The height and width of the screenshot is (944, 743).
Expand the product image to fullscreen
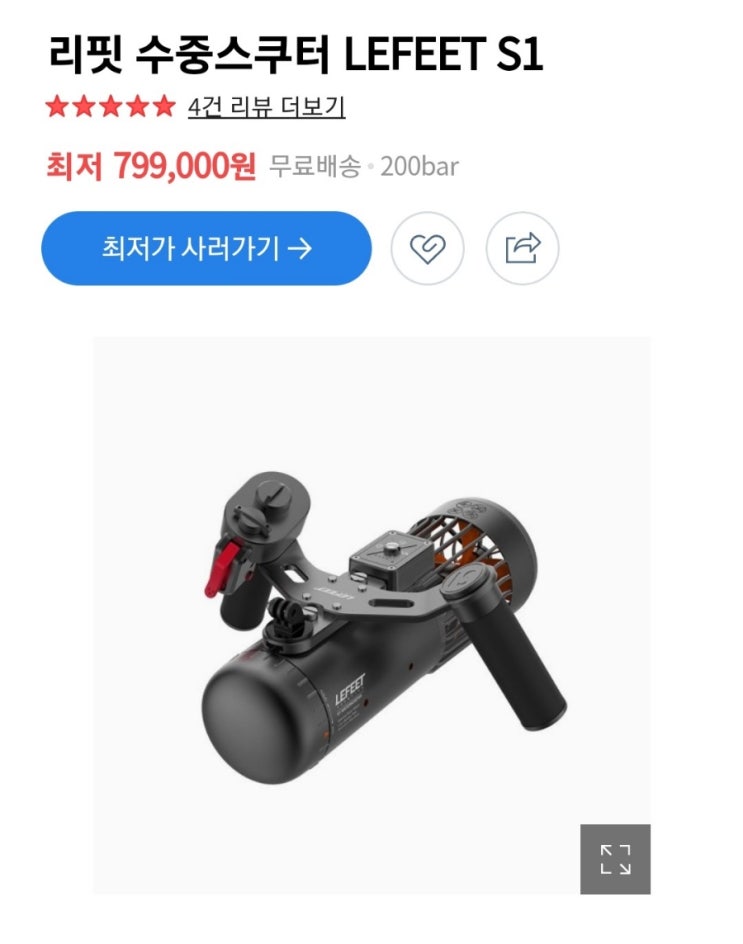click(615, 859)
